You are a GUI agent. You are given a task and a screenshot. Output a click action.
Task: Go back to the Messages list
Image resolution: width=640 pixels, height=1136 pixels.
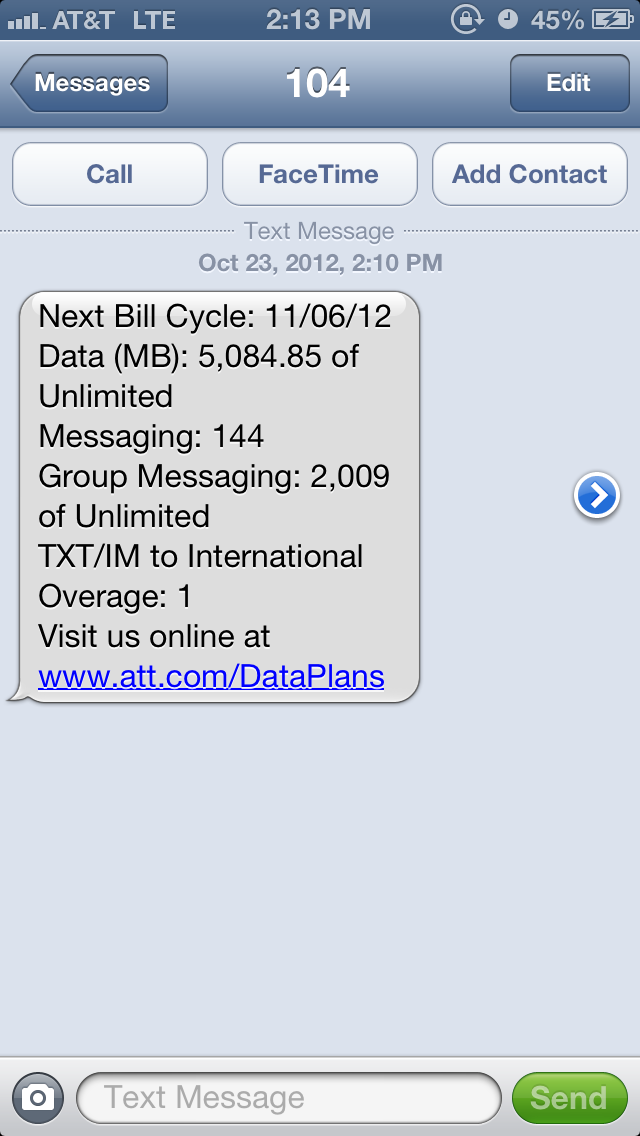(90, 83)
